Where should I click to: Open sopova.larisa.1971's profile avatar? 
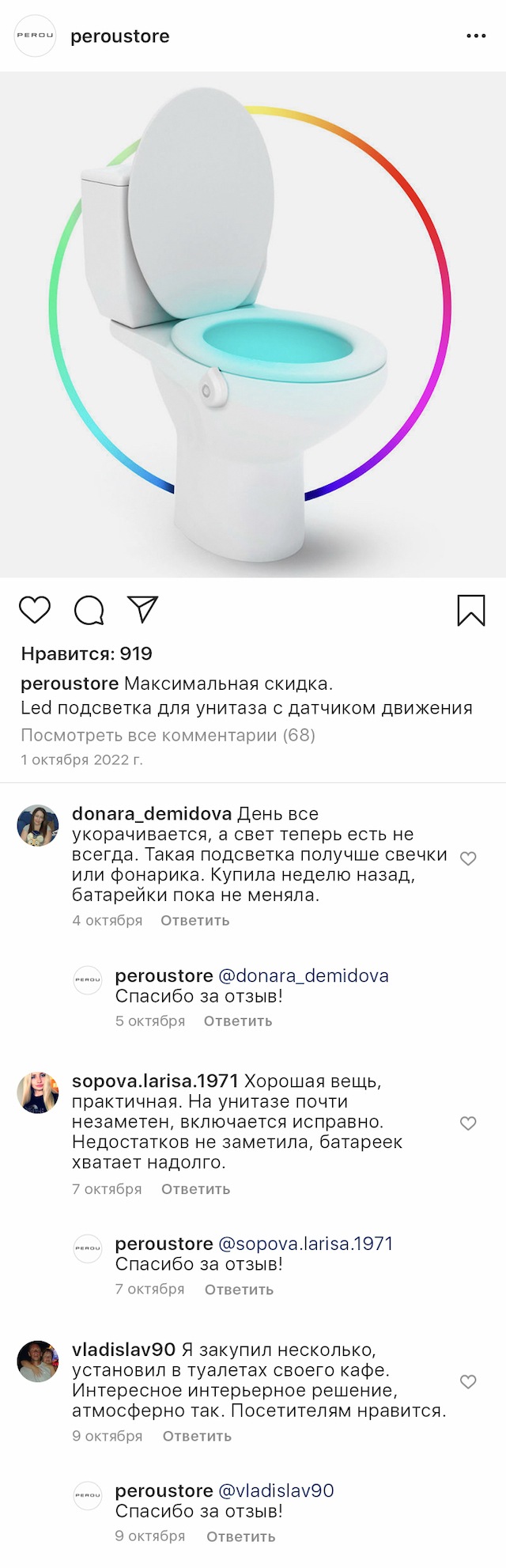click(x=38, y=1093)
